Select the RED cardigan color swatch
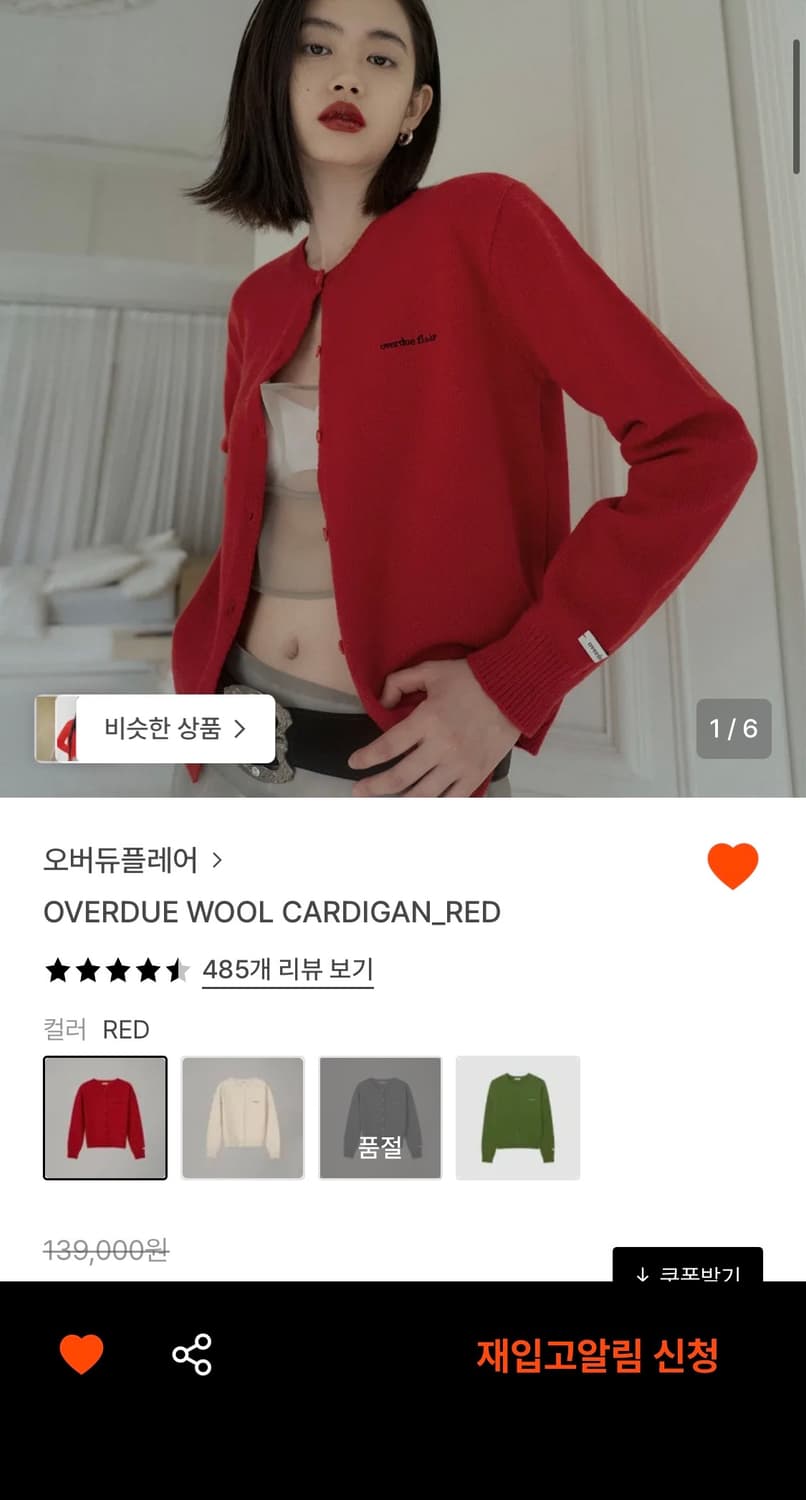Image resolution: width=806 pixels, height=1500 pixels. pos(105,1117)
